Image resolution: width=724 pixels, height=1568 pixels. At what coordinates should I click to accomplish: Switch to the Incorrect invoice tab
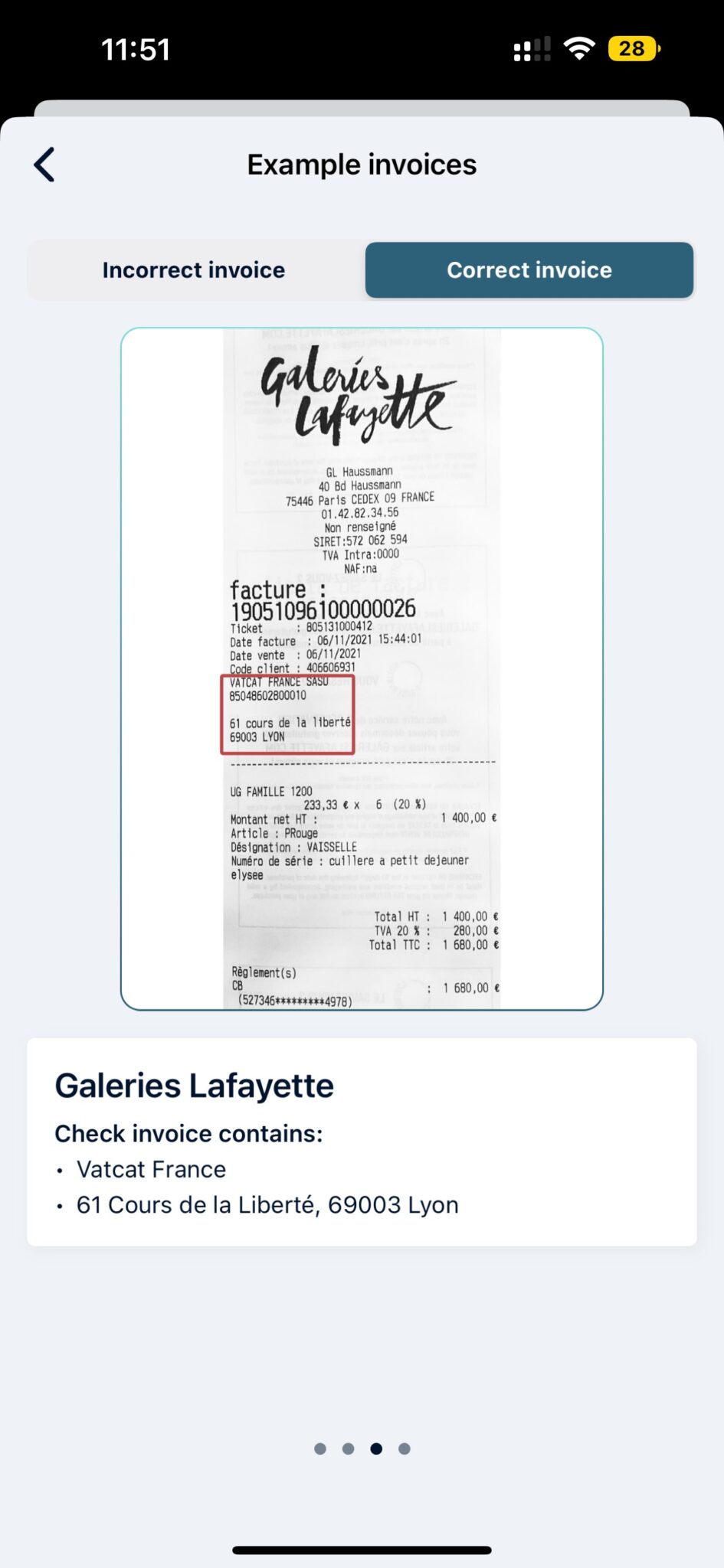194,270
